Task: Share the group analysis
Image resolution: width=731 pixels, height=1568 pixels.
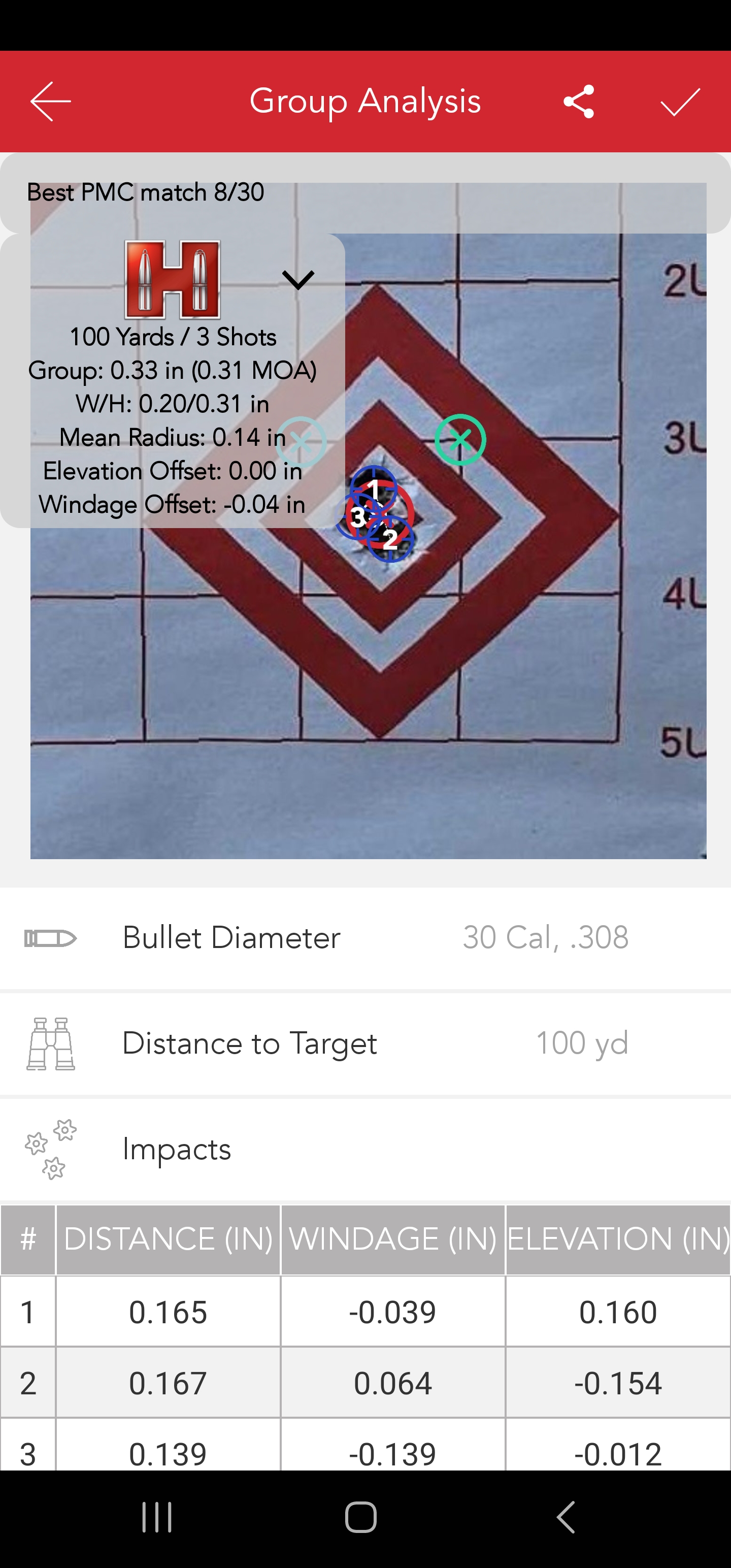Action: click(578, 101)
